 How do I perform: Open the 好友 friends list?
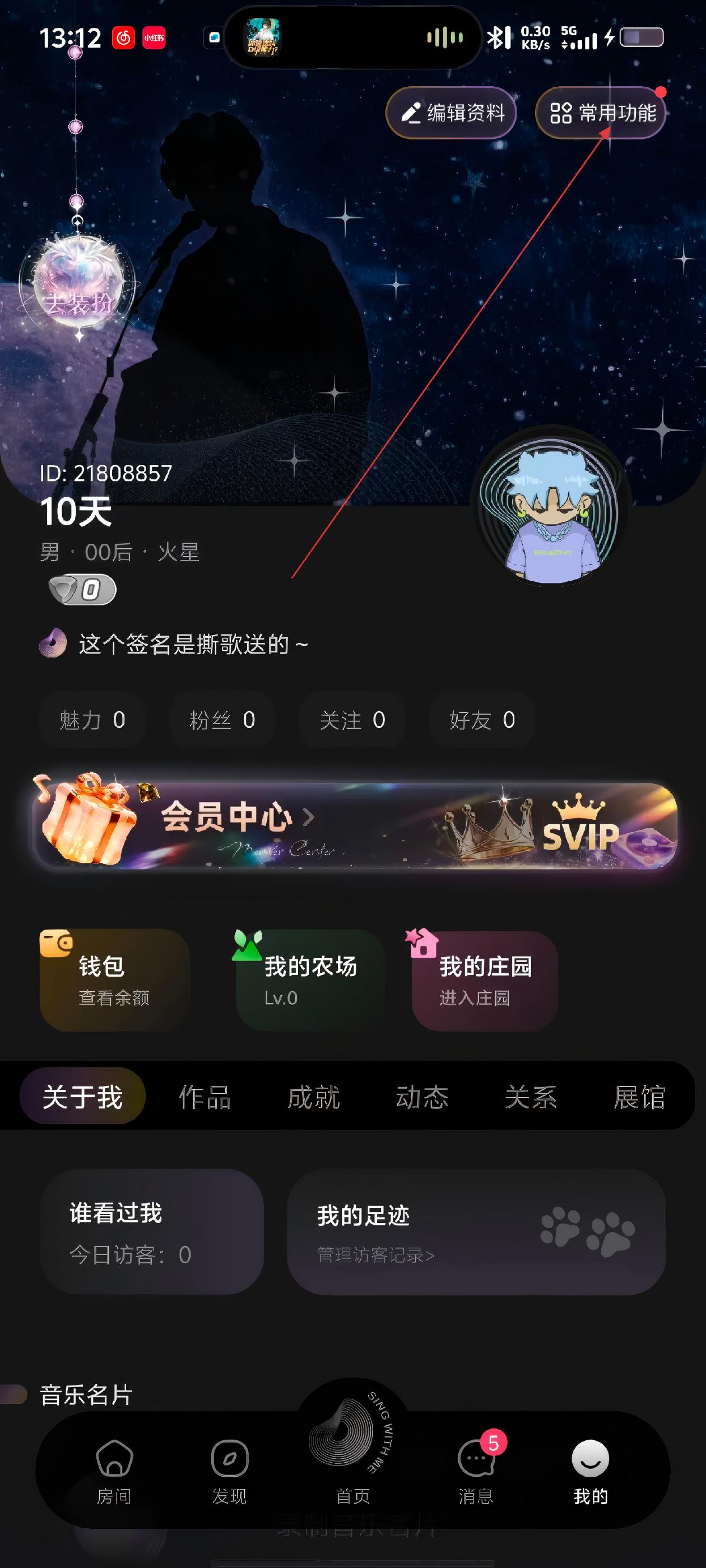[x=482, y=720]
